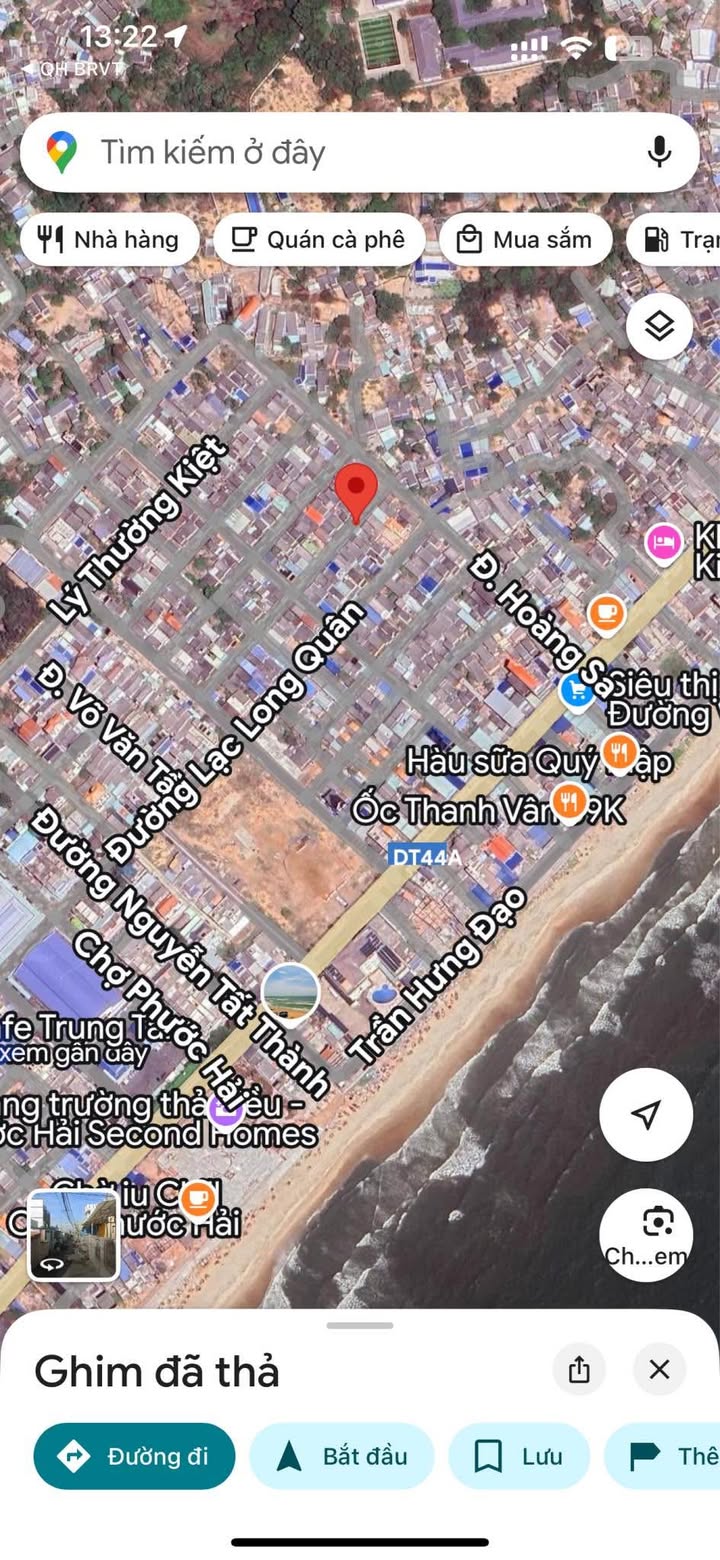Screen dimensions: 720x1560
Task: Filter by Quán cà phê
Action: pos(319,240)
